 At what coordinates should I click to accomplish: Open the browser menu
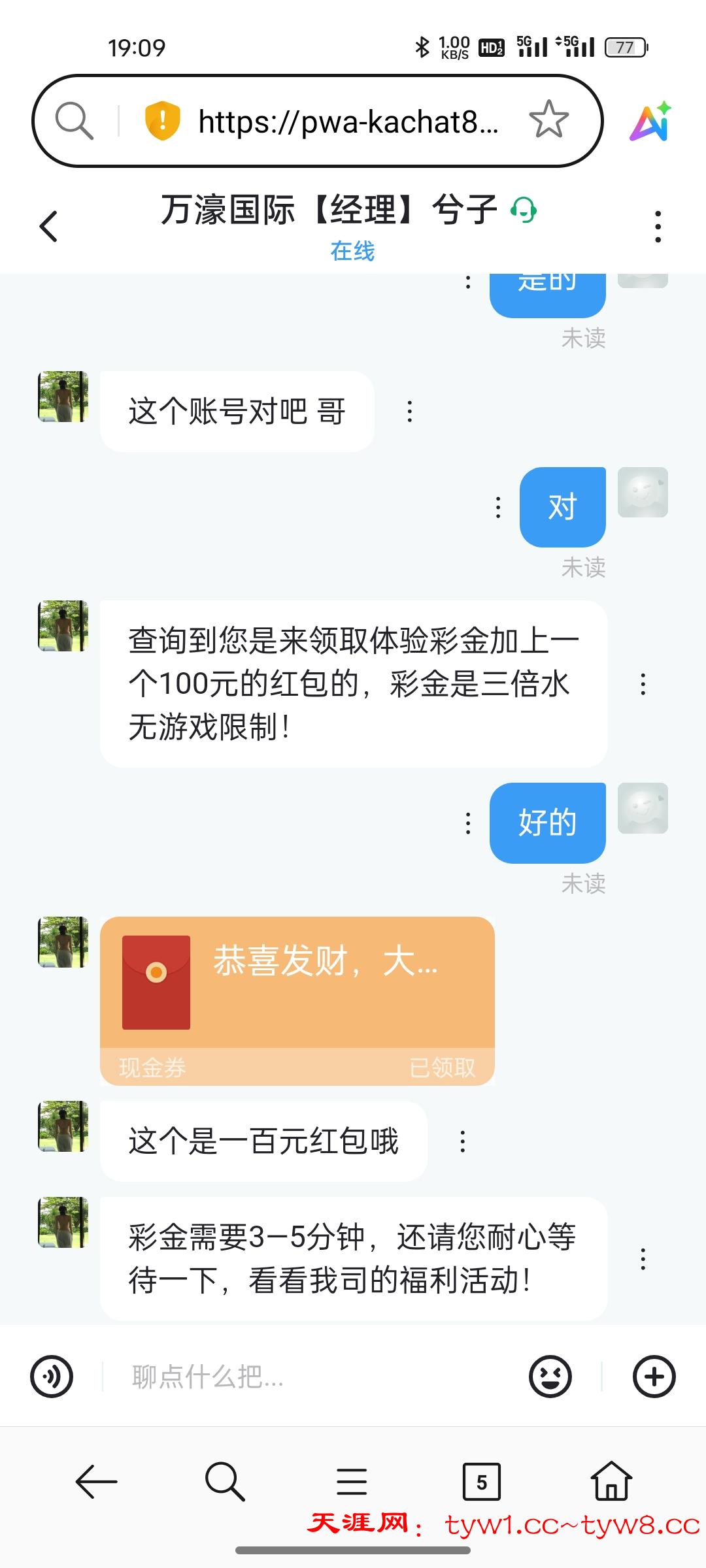(x=352, y=1482)
